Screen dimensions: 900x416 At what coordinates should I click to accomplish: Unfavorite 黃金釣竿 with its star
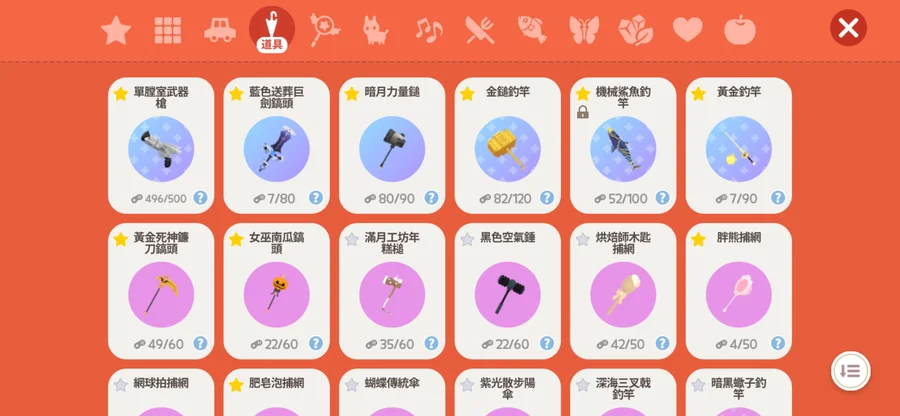click(698, 93)
